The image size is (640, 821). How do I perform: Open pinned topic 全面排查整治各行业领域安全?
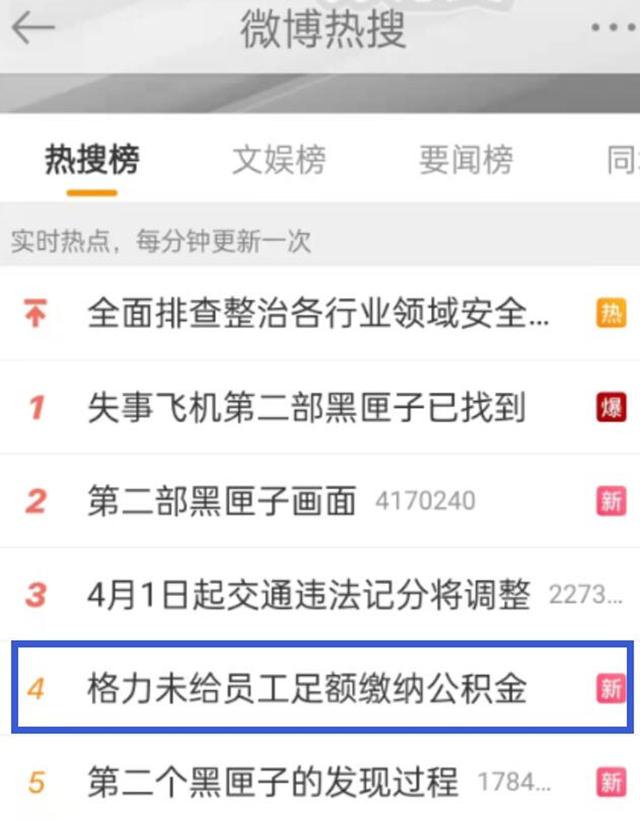[318, 314]
